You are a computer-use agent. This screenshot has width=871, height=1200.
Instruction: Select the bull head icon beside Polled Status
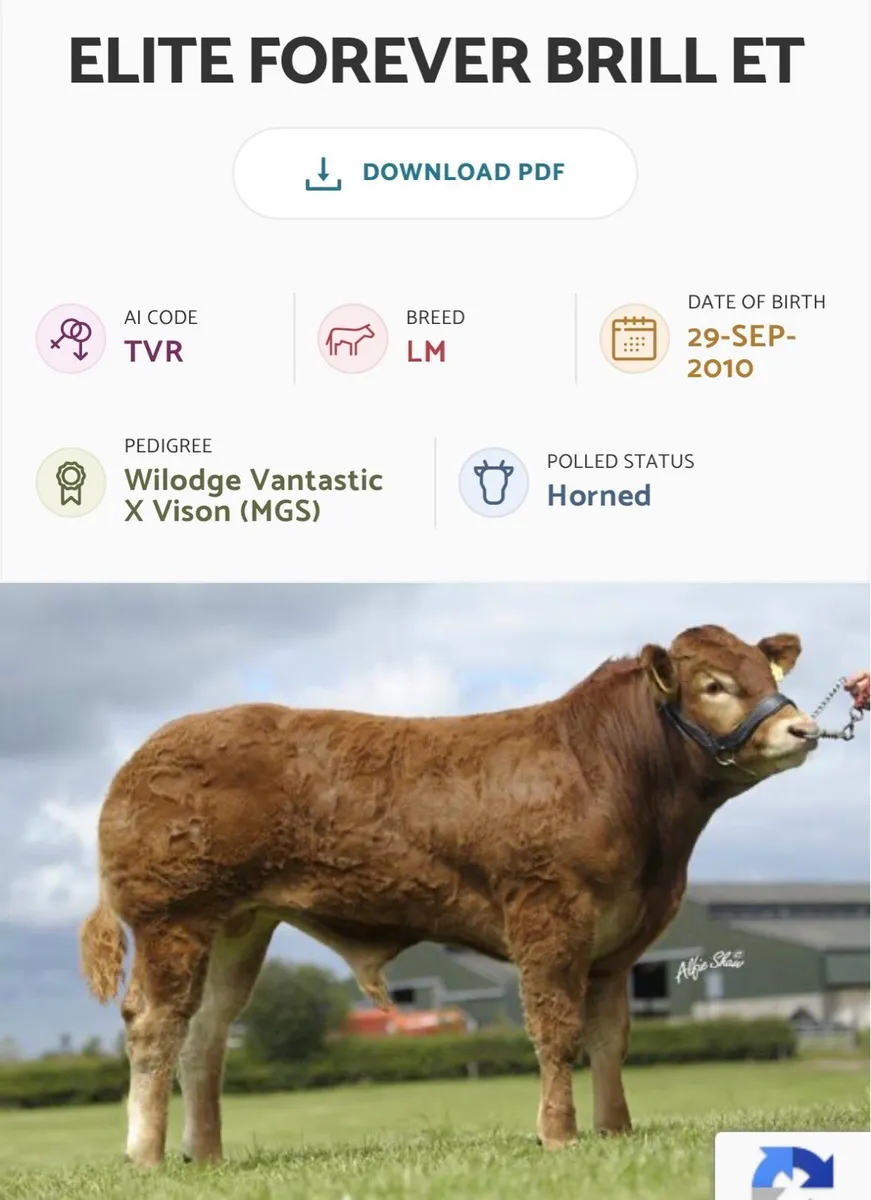(x=494, y=483)
